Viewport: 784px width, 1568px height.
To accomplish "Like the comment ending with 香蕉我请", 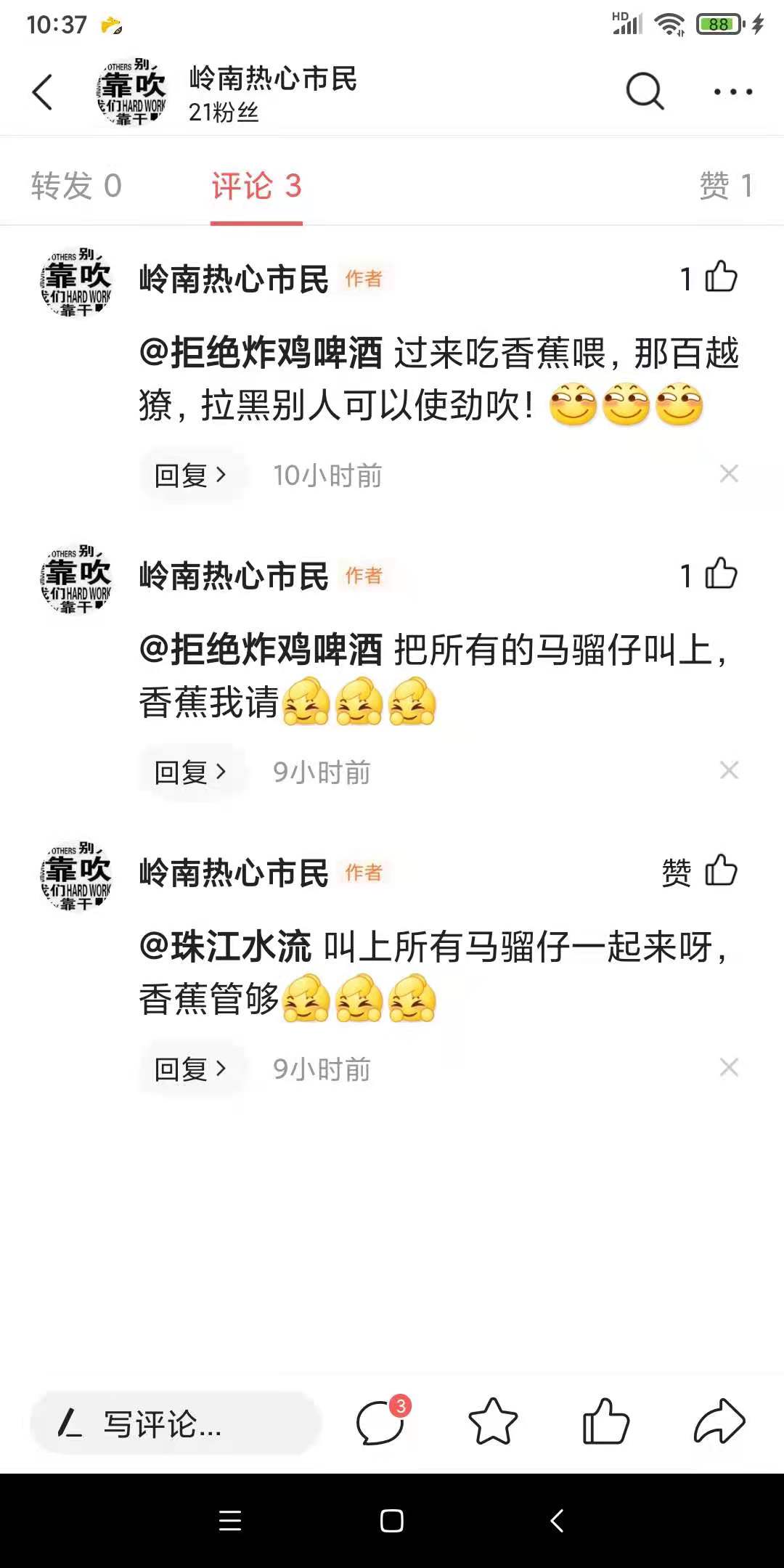I will click(x=720, y=574).
